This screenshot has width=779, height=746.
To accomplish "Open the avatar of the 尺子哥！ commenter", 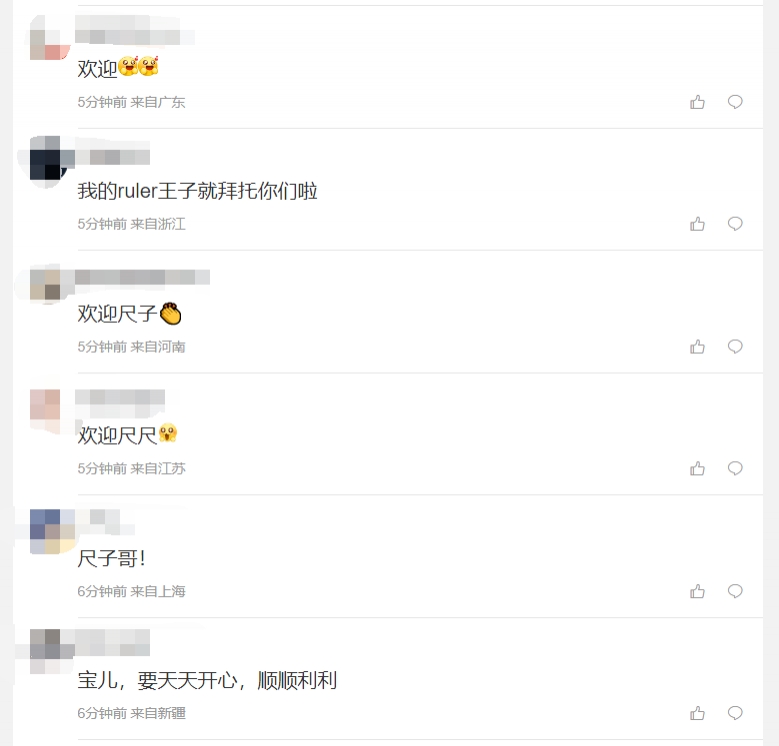I will click(x=46, y=531).
